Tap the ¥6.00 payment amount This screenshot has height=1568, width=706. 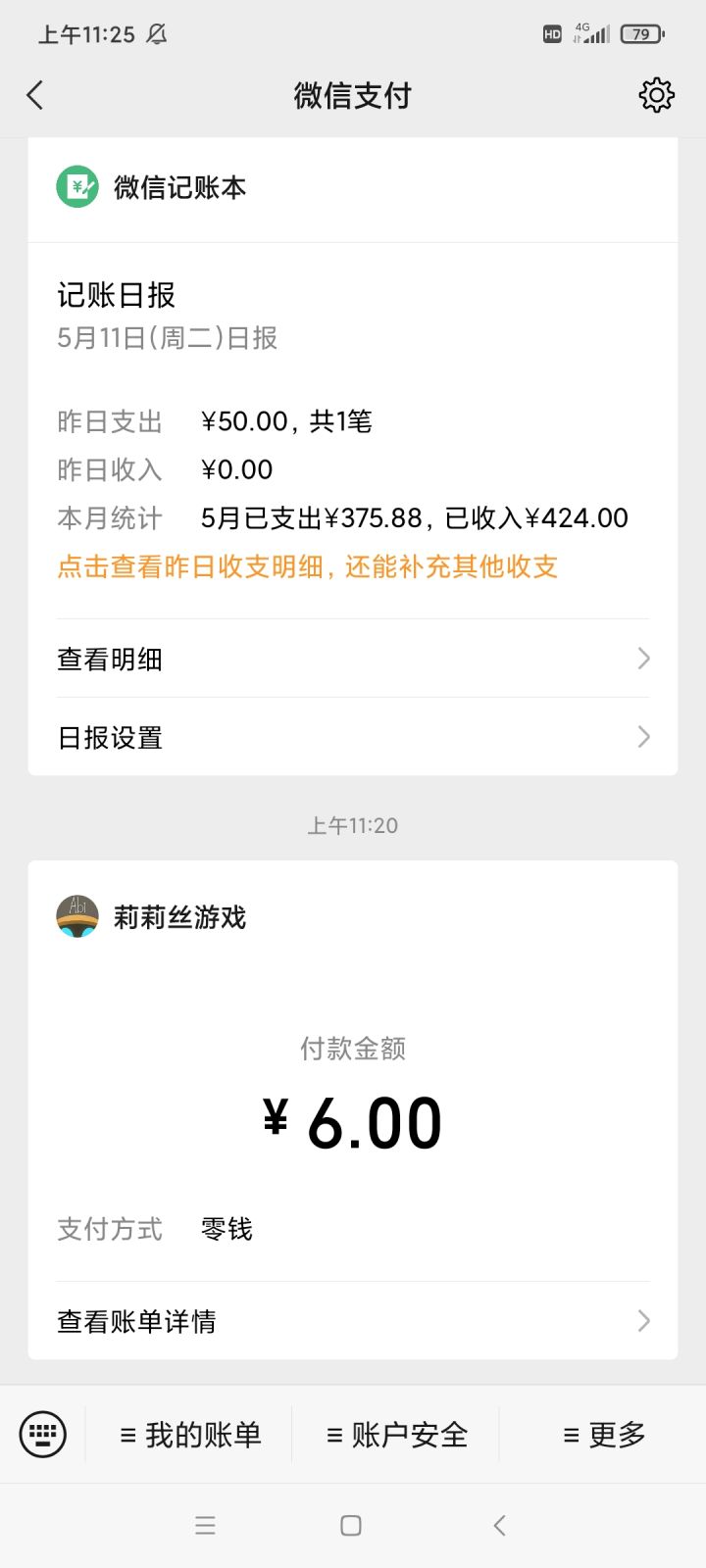coord(353,1122)
